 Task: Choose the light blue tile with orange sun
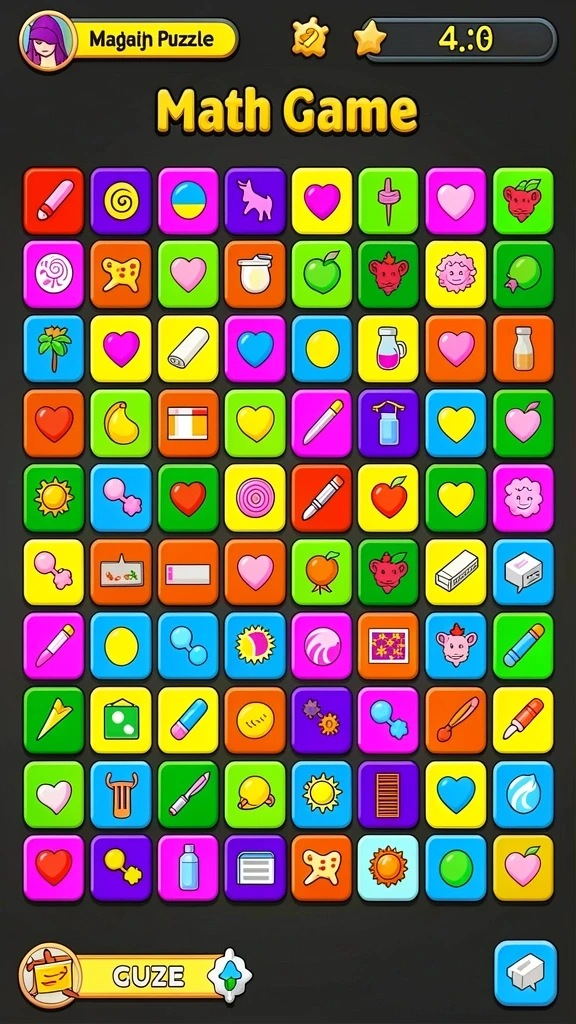388,868
